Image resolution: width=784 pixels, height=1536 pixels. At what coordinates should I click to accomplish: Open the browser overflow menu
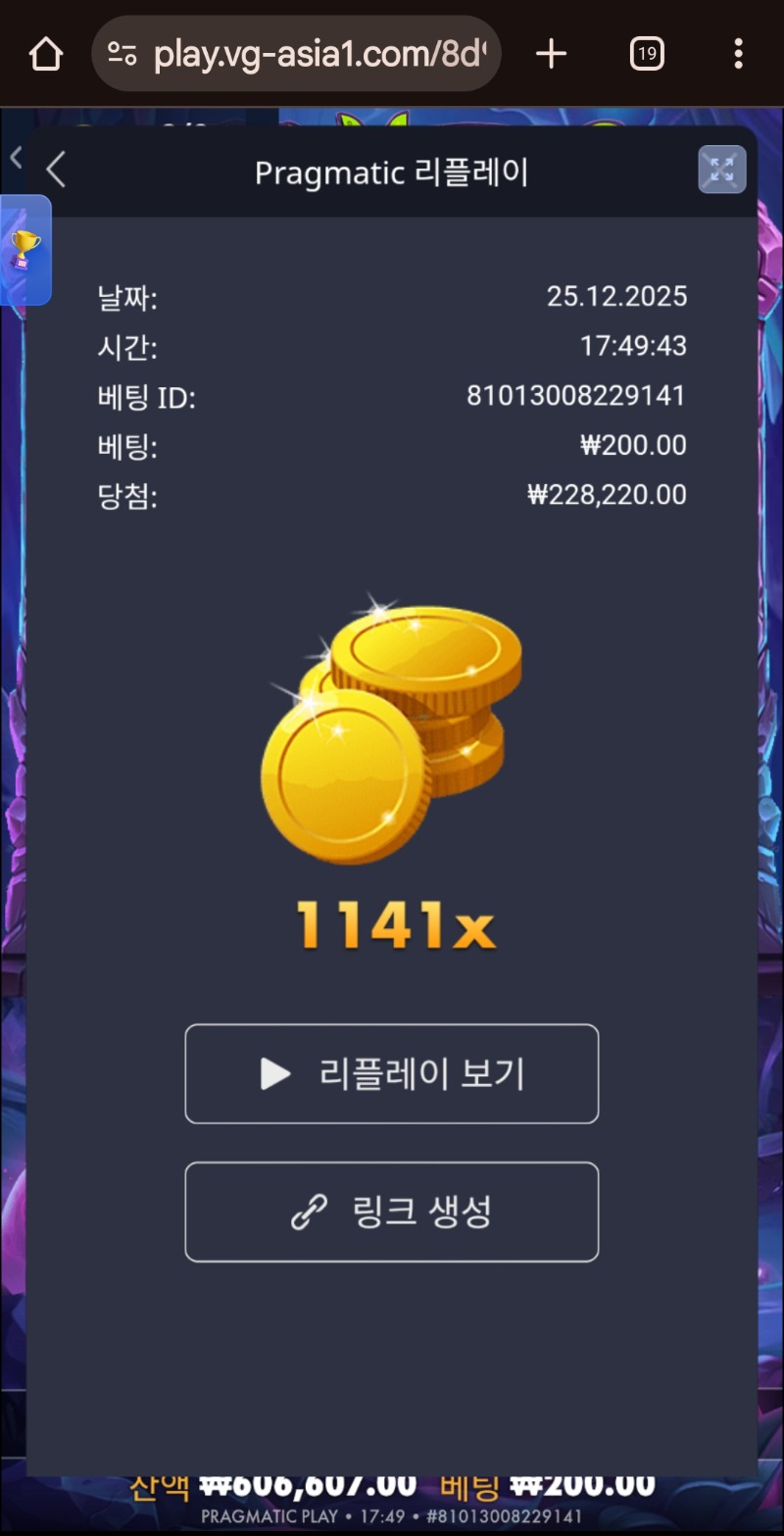[738, 54]
